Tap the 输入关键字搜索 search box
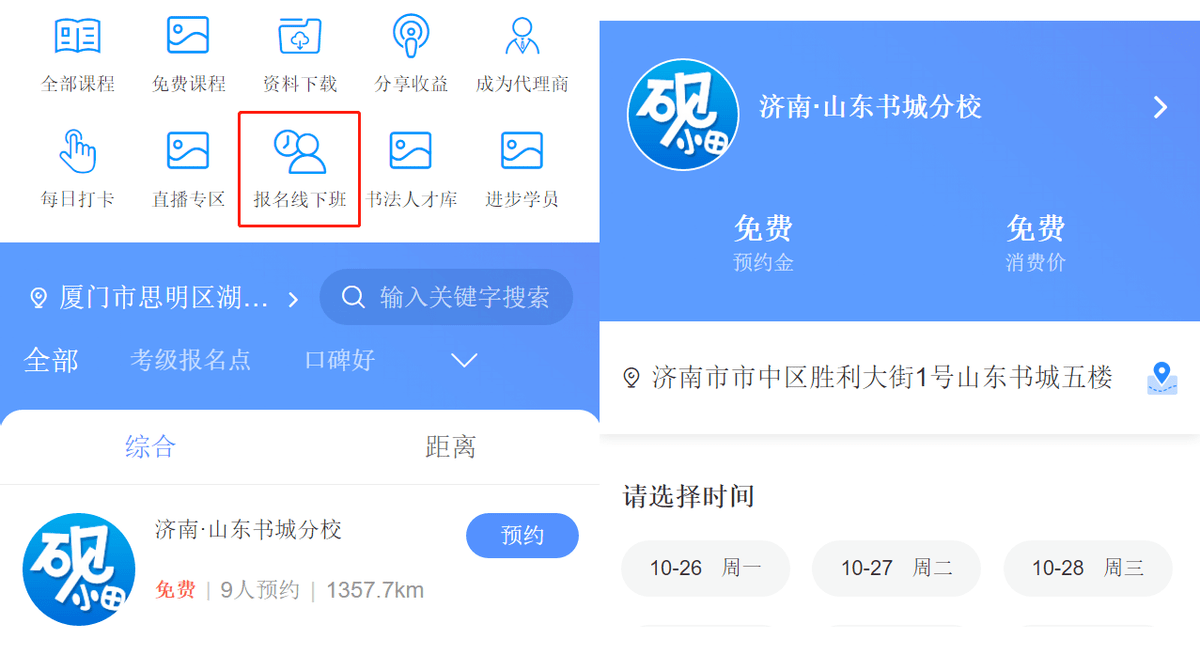The width and height of the screenshot is (1200, 670). (x=446, y=297)
